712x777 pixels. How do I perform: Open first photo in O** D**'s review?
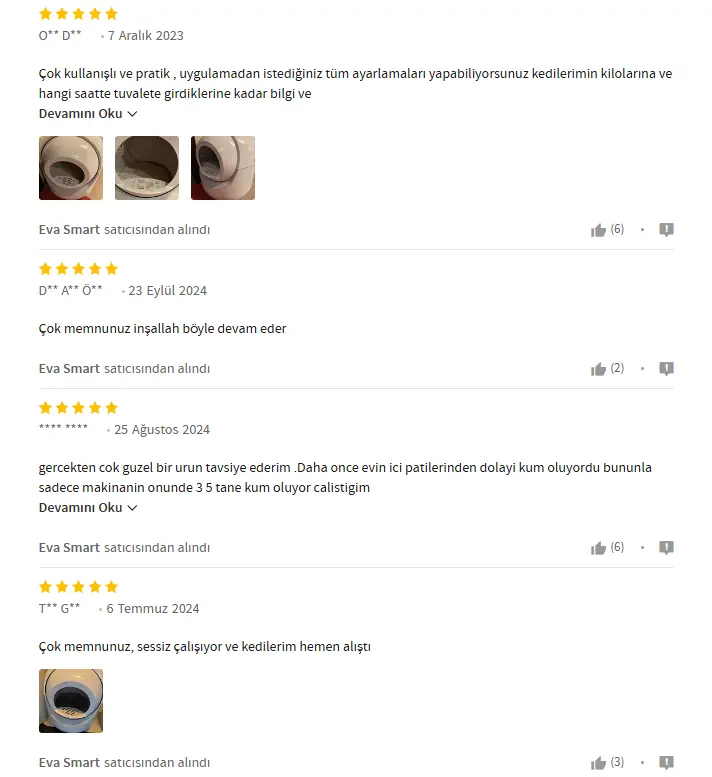click(x=71, y=168)
